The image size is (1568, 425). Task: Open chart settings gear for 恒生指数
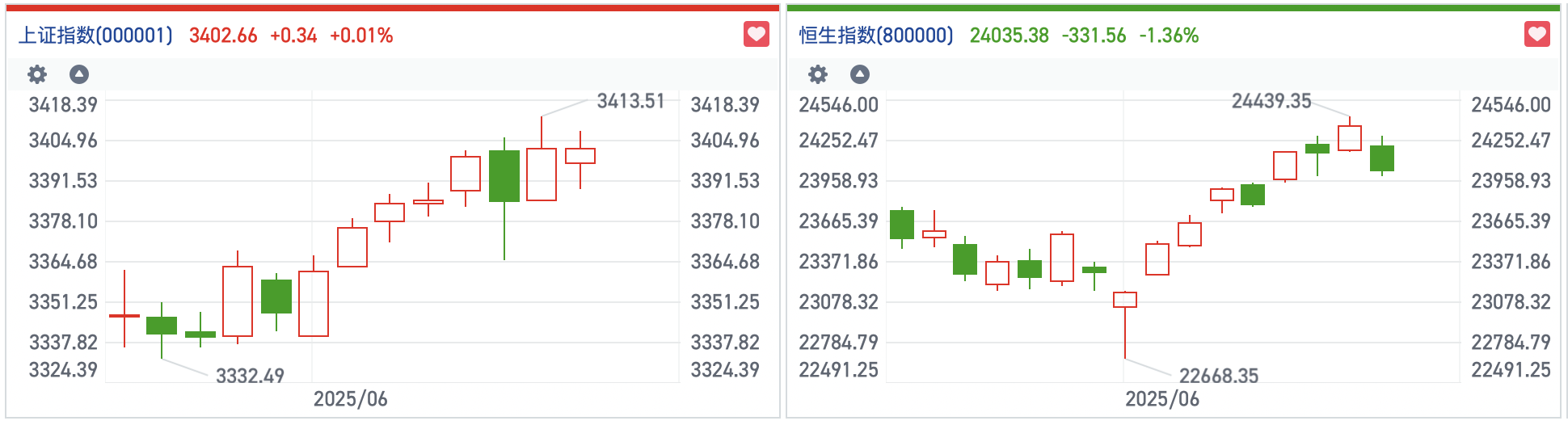tap(818, 74)
